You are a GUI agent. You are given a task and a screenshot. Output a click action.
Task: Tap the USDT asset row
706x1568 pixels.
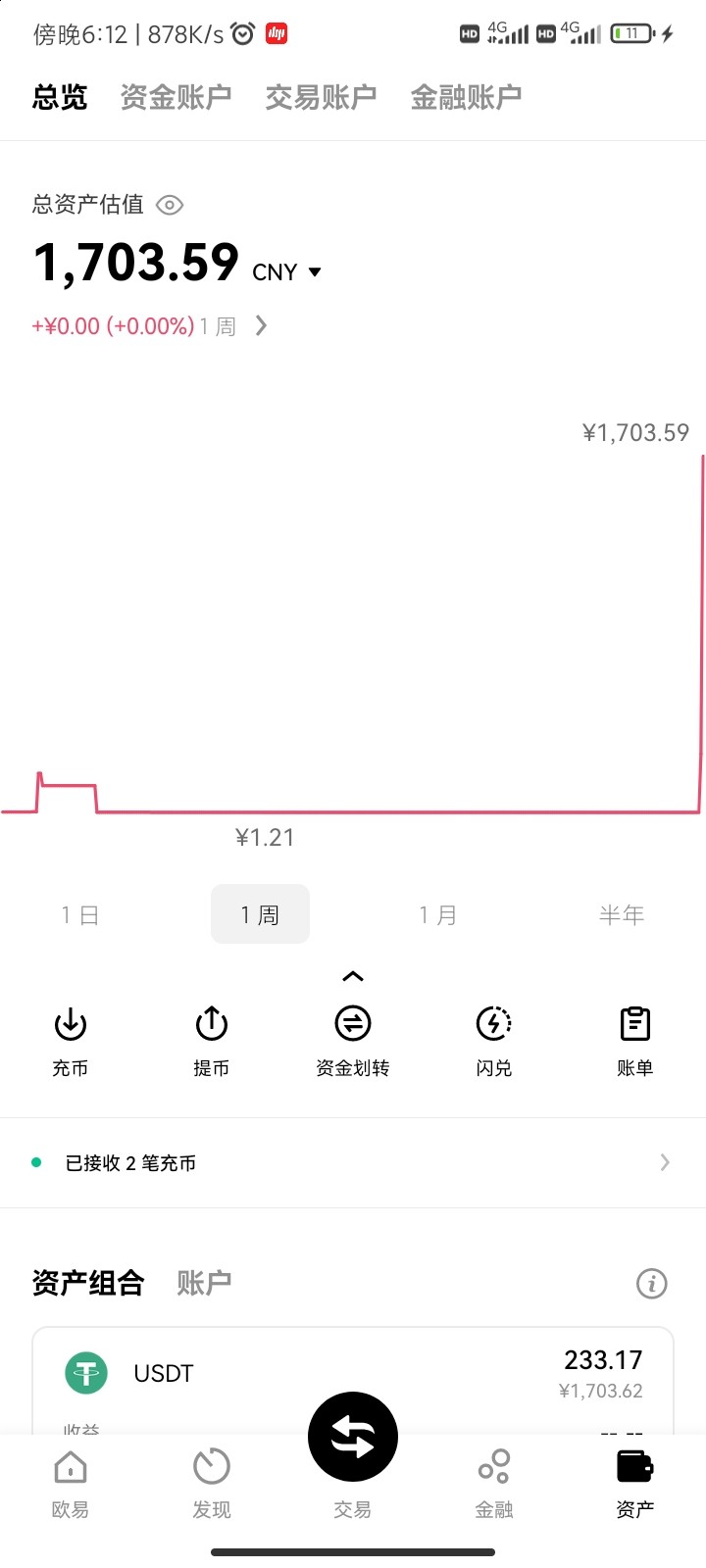pyautogui.click(x=352, y=1372)
